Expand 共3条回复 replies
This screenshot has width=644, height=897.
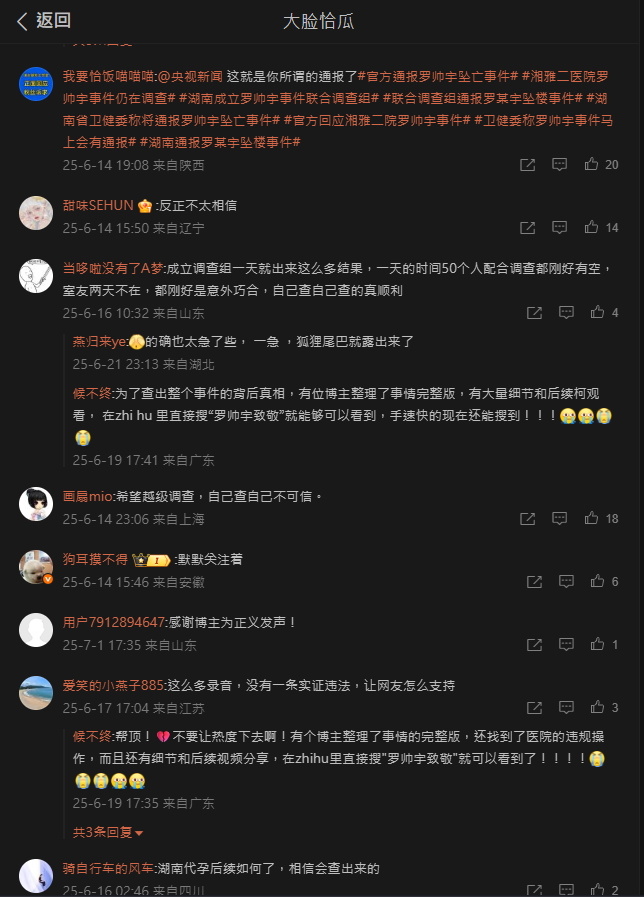pyautogui.click(x=108, y=832)
